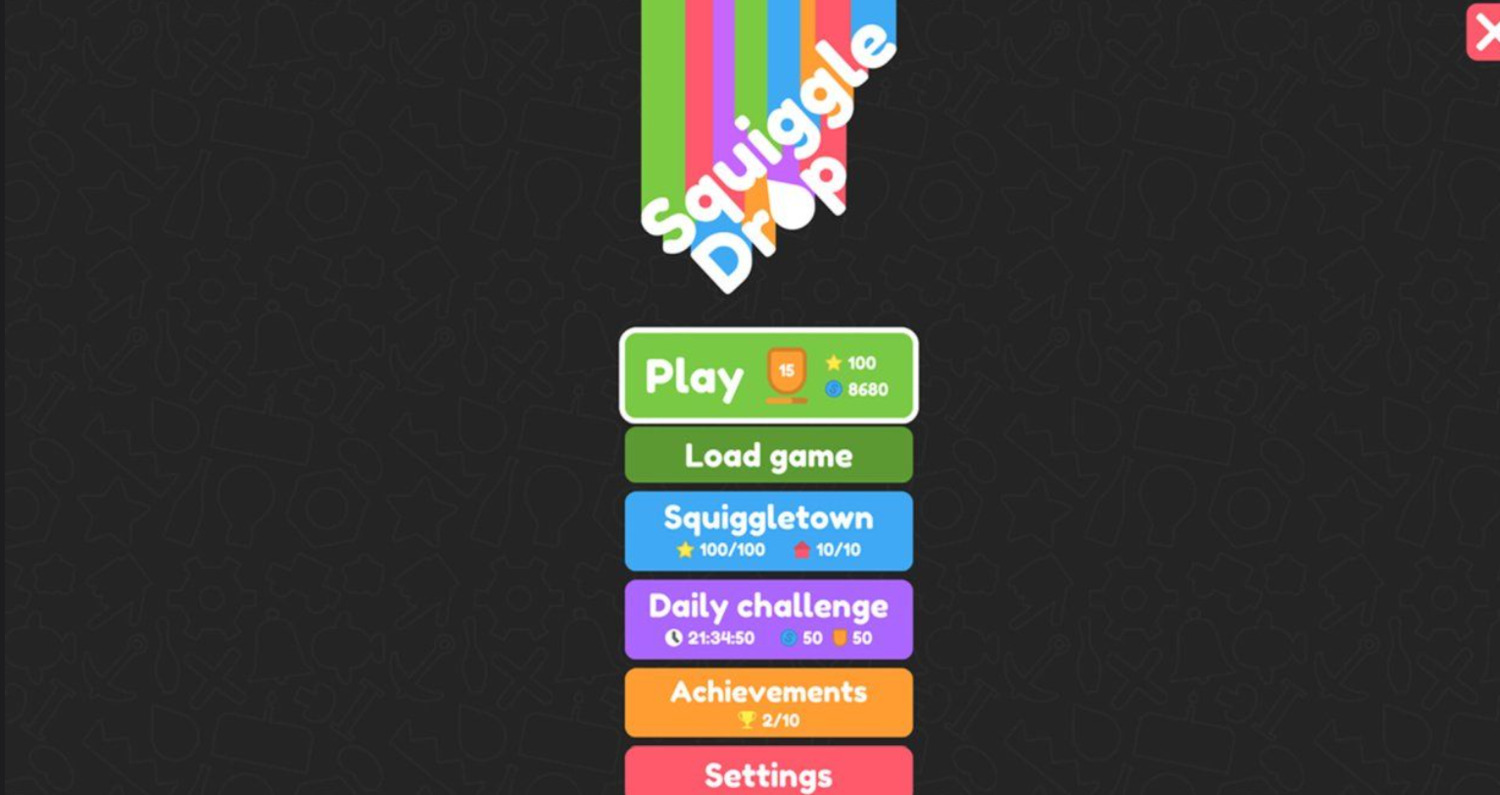
Task: Enter Squiggletown
Action: coord(768,531)
